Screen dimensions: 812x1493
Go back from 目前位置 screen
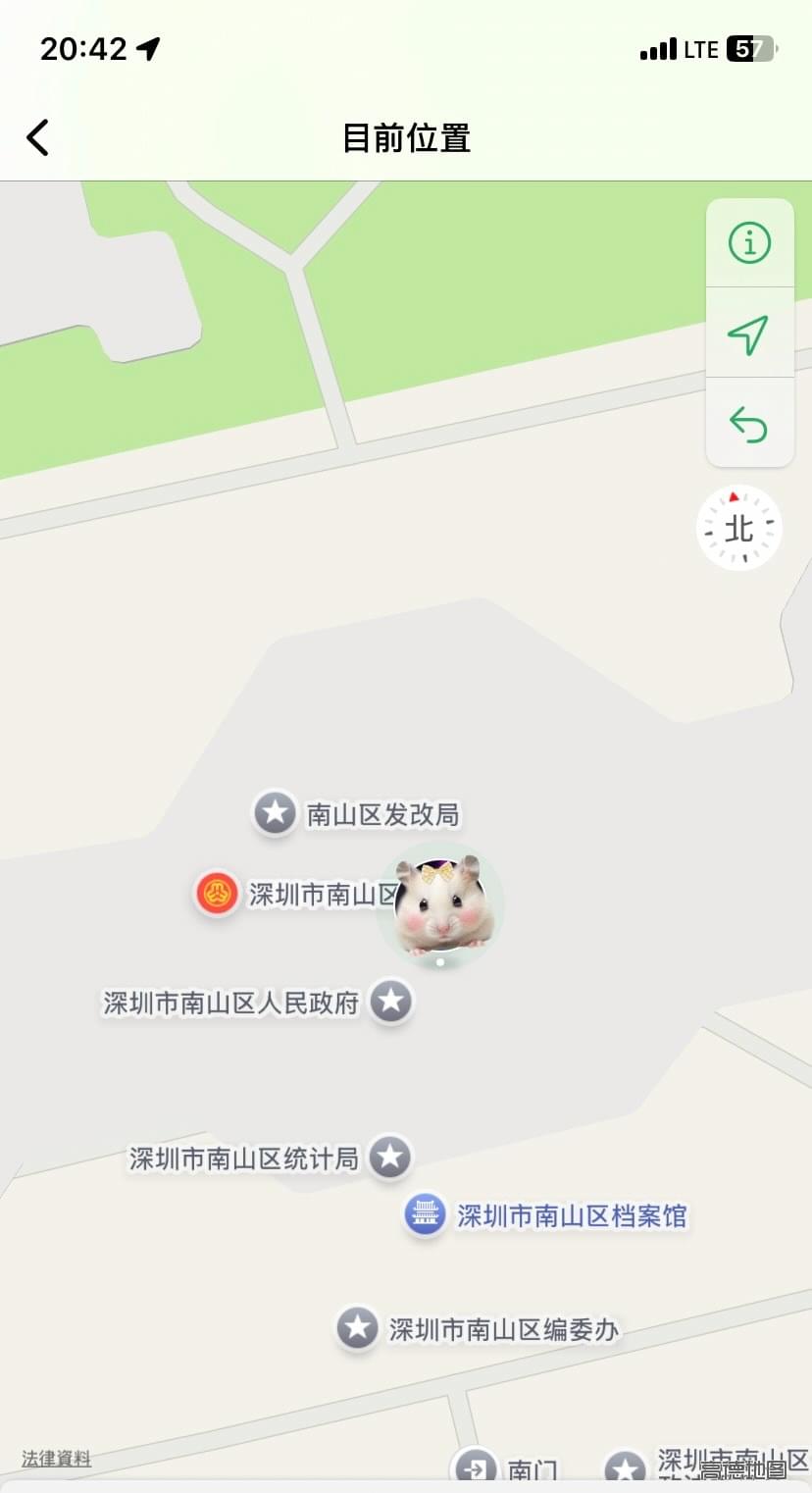pyautogui.click(x=37, y=137)
